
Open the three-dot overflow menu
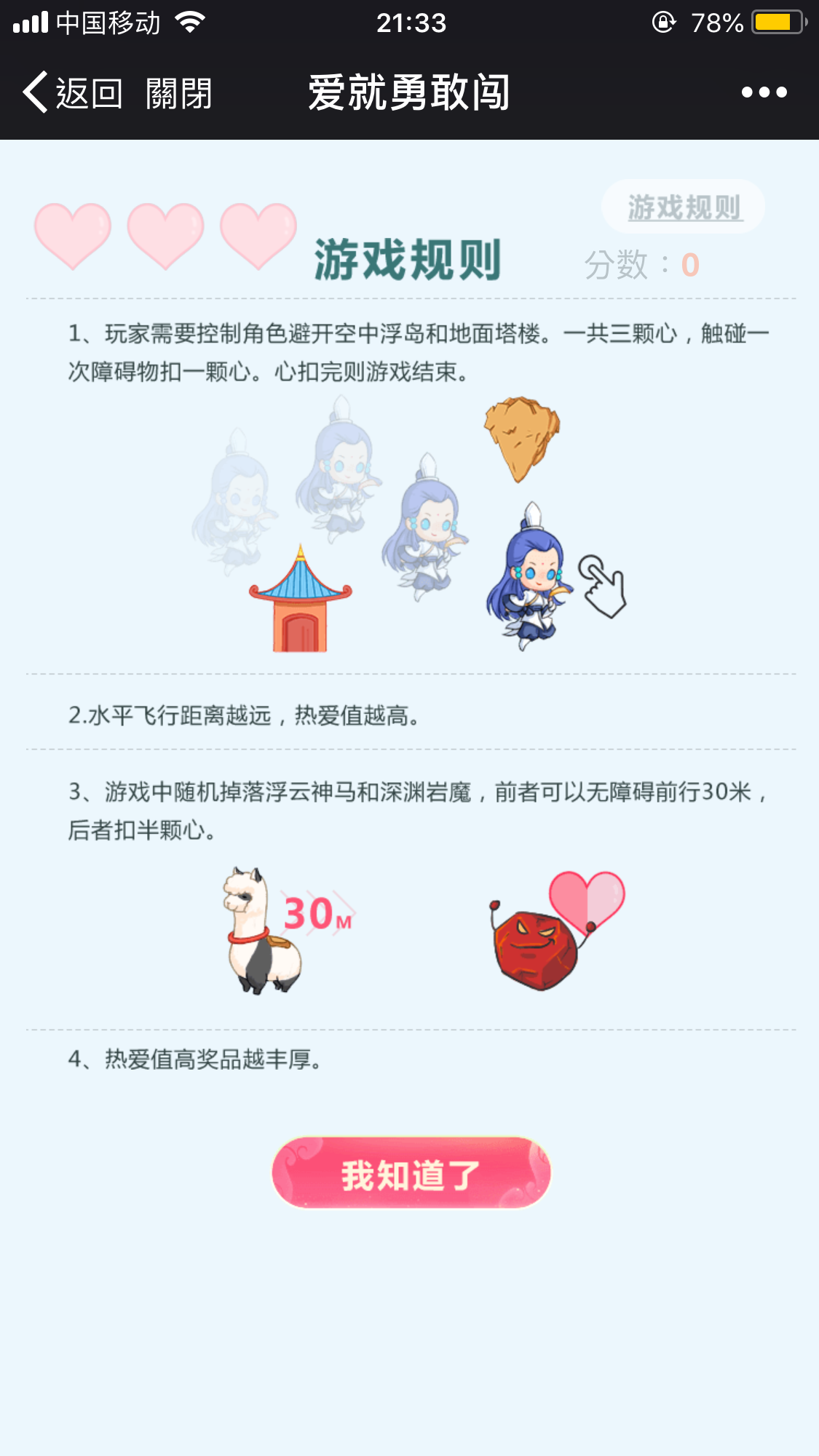(764, 92)
